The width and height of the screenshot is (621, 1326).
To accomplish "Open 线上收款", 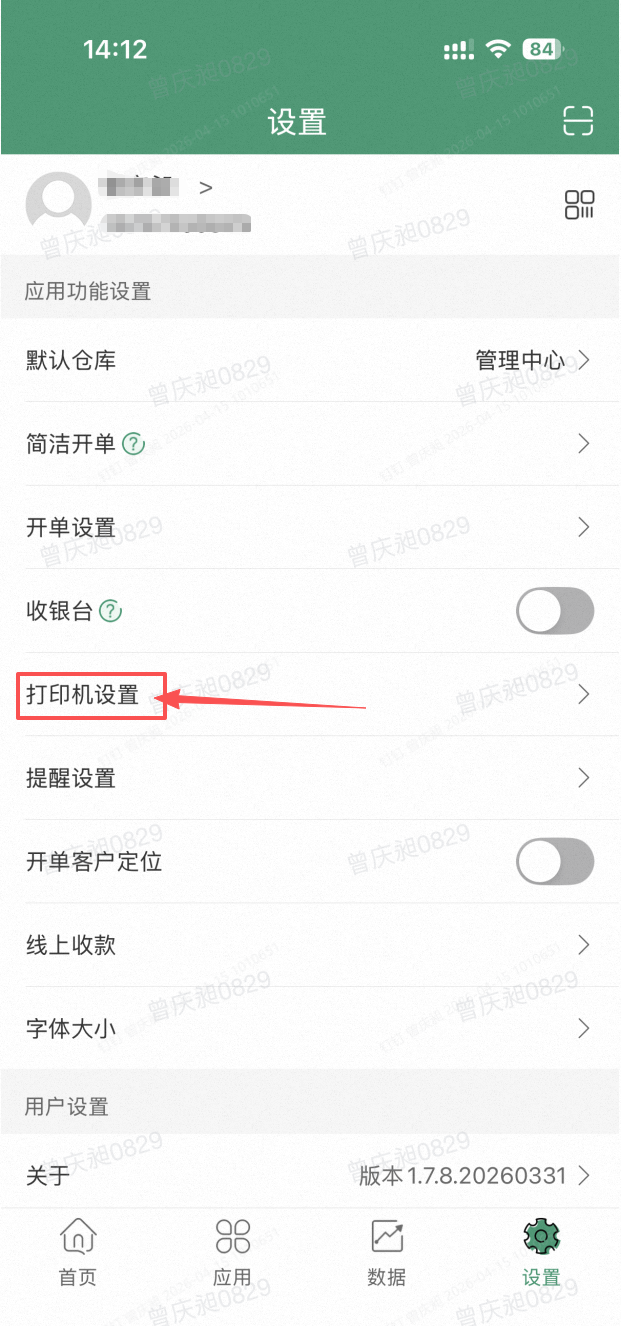I will 310,945.
